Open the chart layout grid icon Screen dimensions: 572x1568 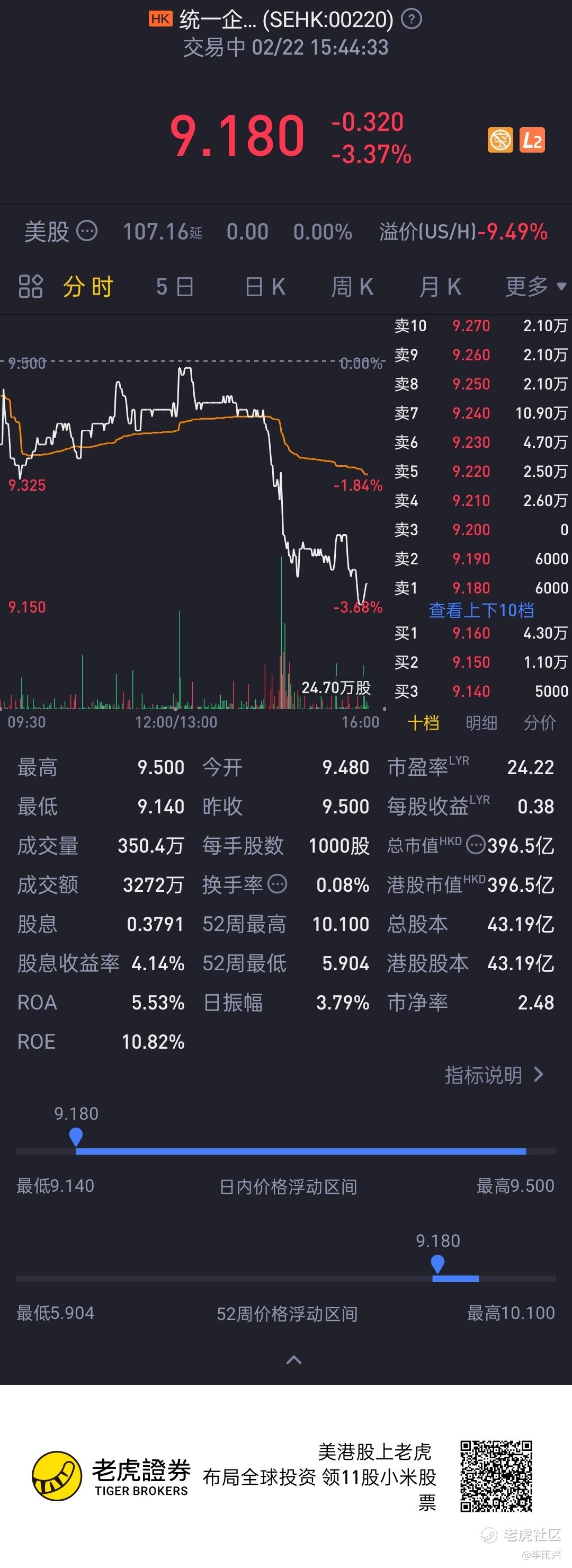coord(30,286)
